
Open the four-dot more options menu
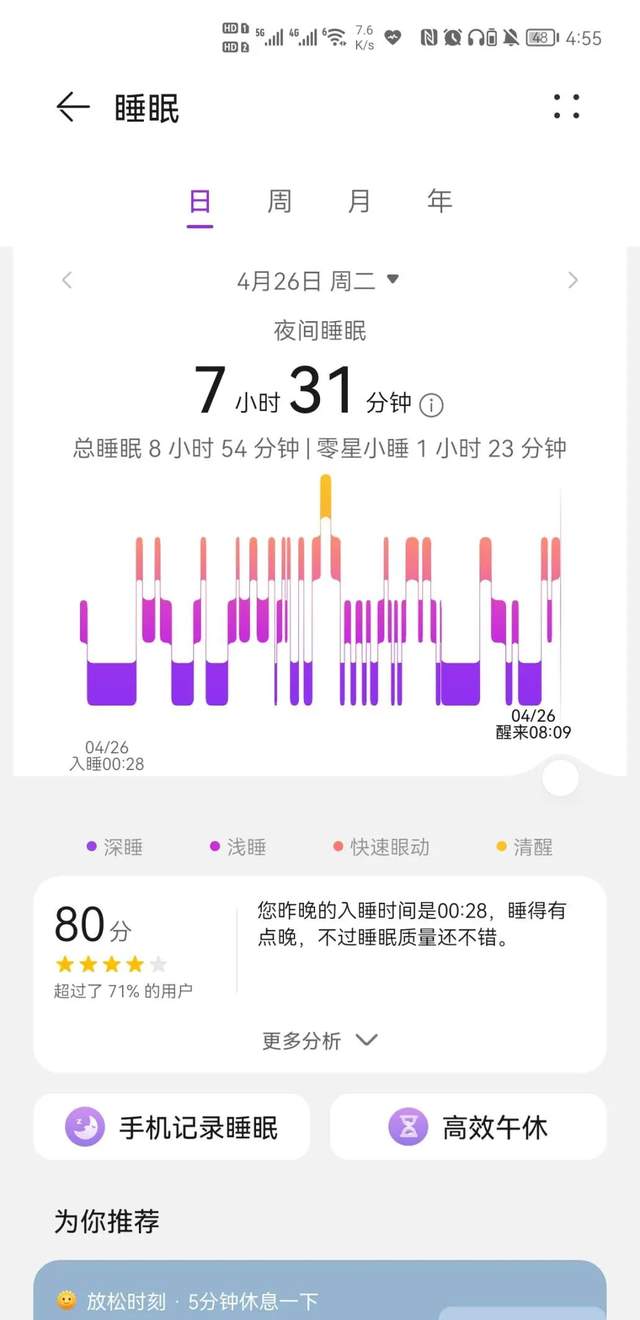coord(566,107)
